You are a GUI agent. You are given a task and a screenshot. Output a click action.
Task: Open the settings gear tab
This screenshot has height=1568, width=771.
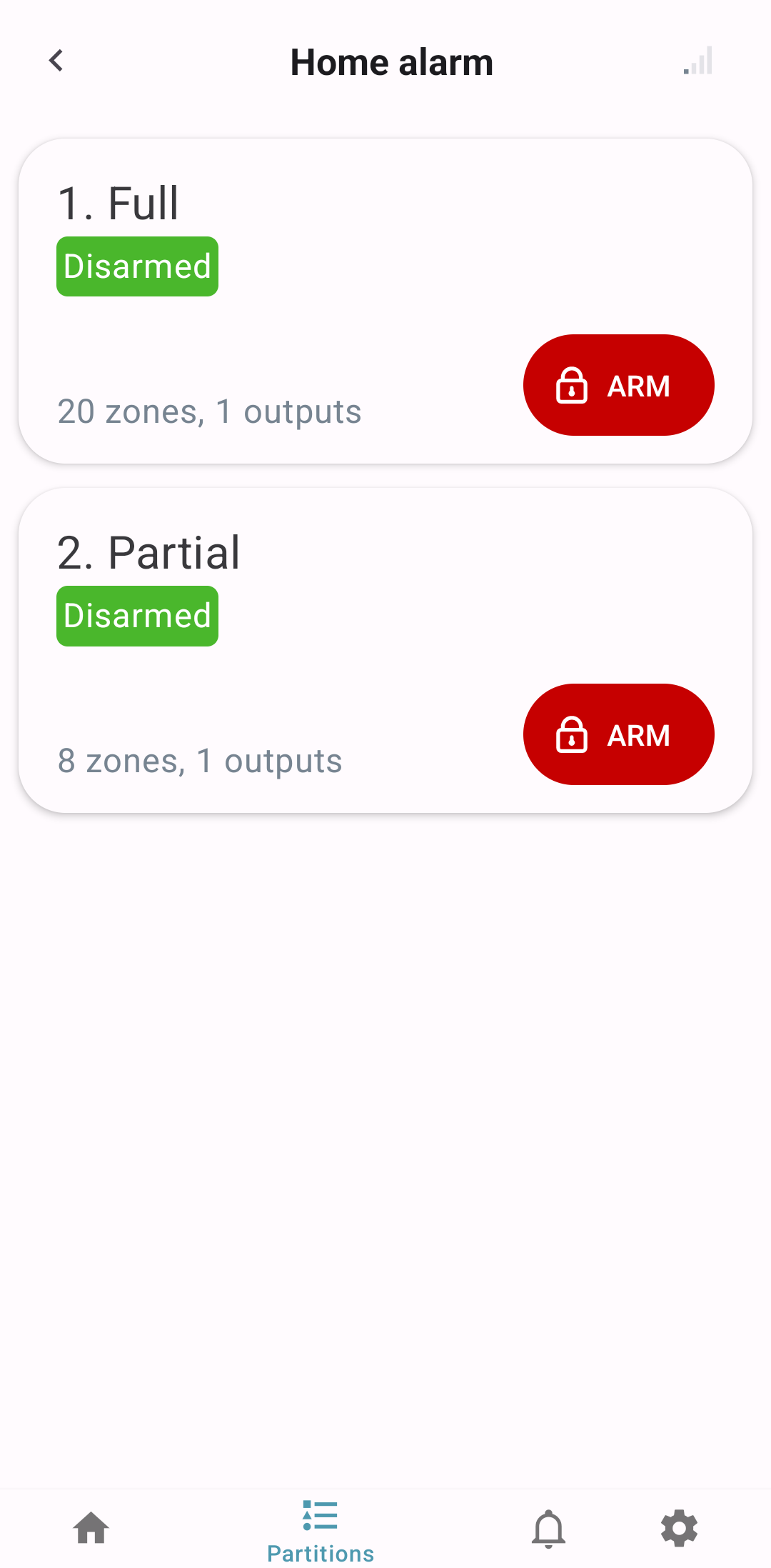pyautogui.click(x=679, y=1528)
